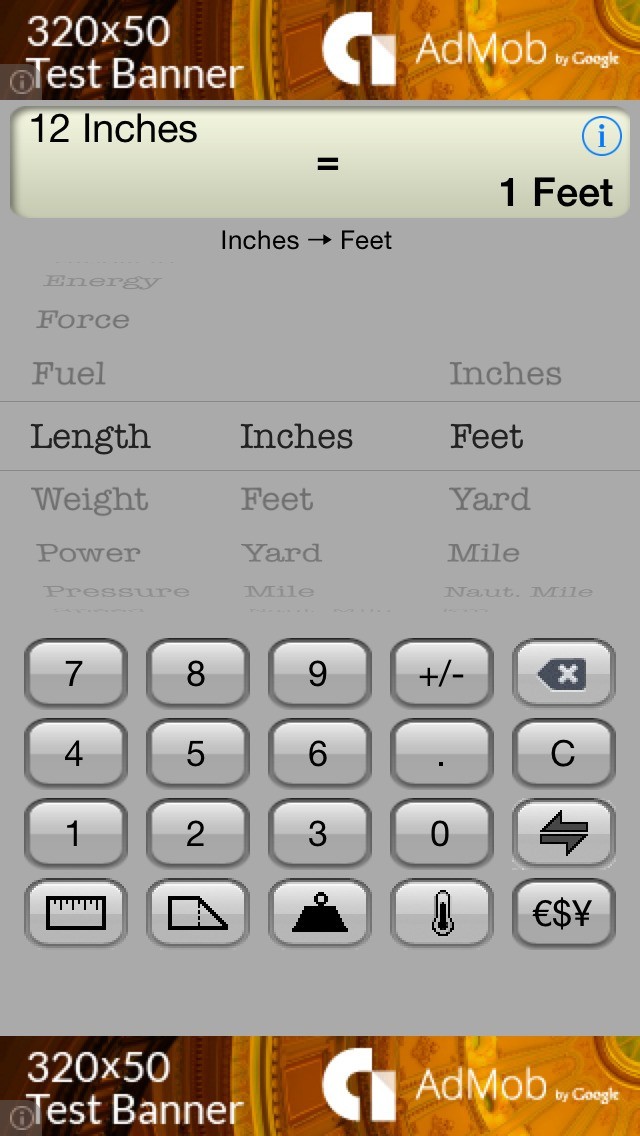
Task: Open the currency conversion shortcut €$¥
Action: pos(563,913)
